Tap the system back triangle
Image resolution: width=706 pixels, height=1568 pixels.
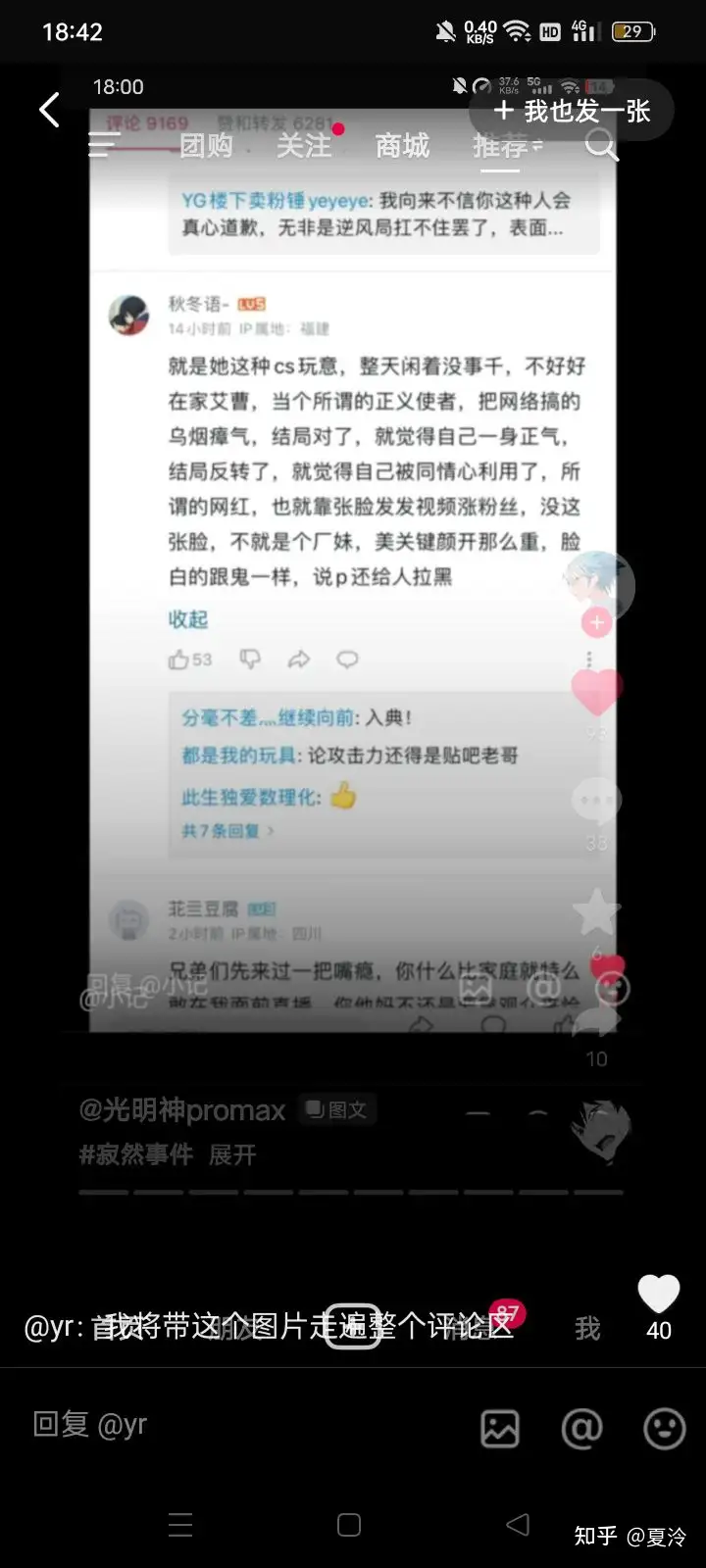[518, 1525]
